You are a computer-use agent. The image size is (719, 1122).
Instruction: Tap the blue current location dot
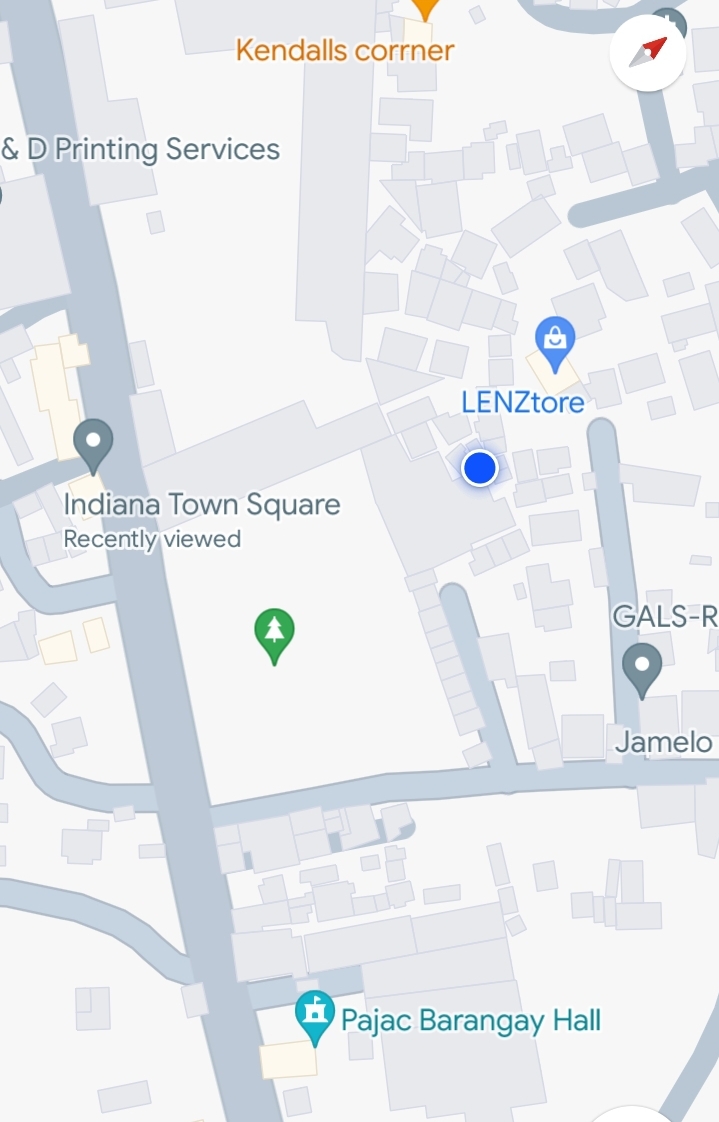(x=480, y=467)
